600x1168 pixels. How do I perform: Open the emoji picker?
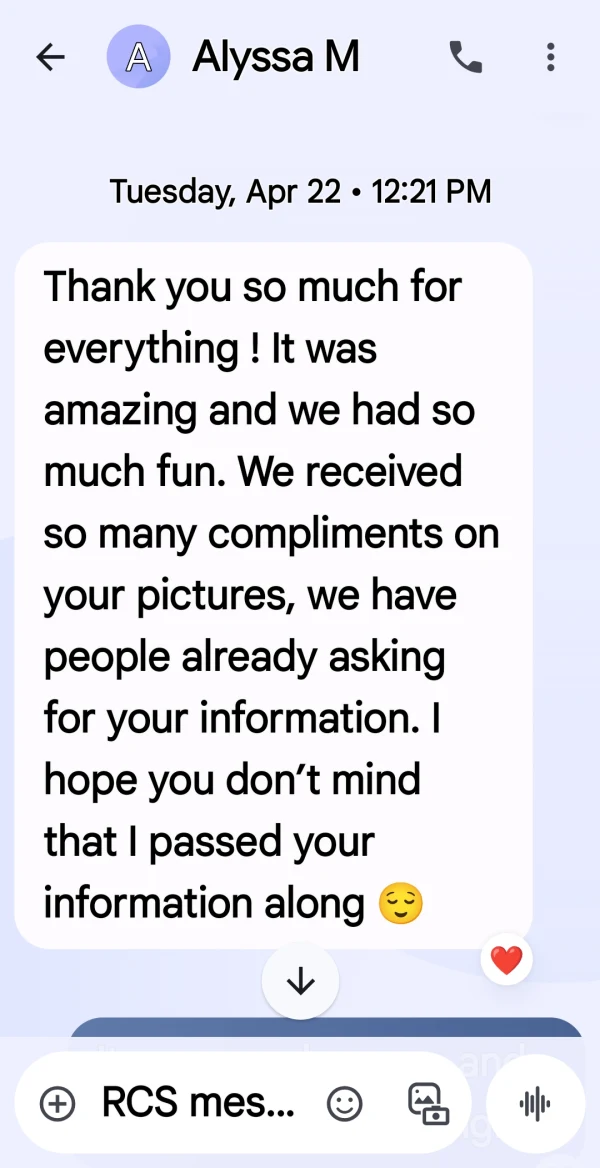pos(345,1102)
